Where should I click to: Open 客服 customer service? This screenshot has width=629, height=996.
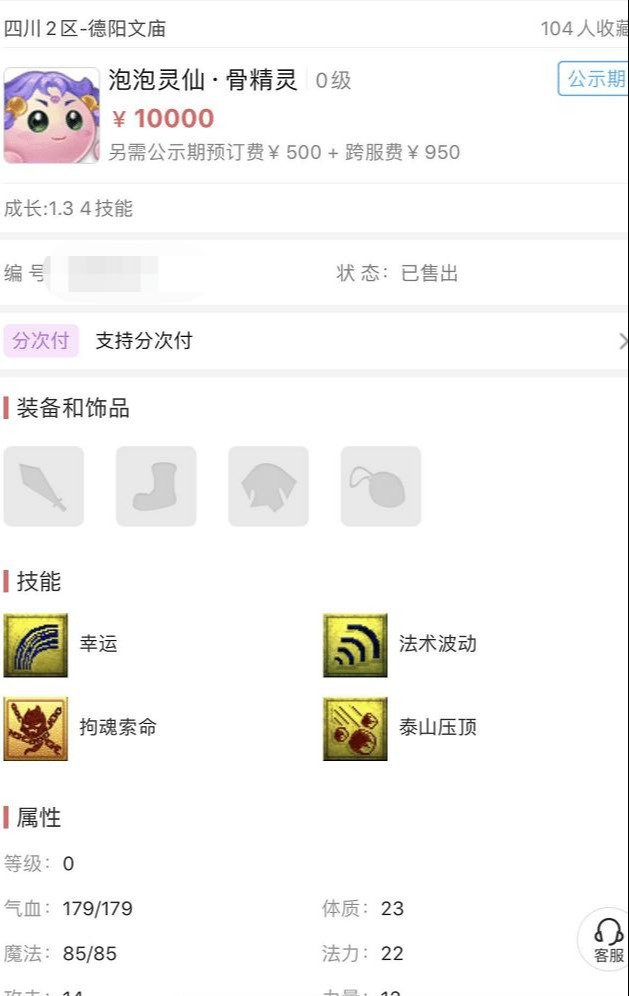pos(607,940)
